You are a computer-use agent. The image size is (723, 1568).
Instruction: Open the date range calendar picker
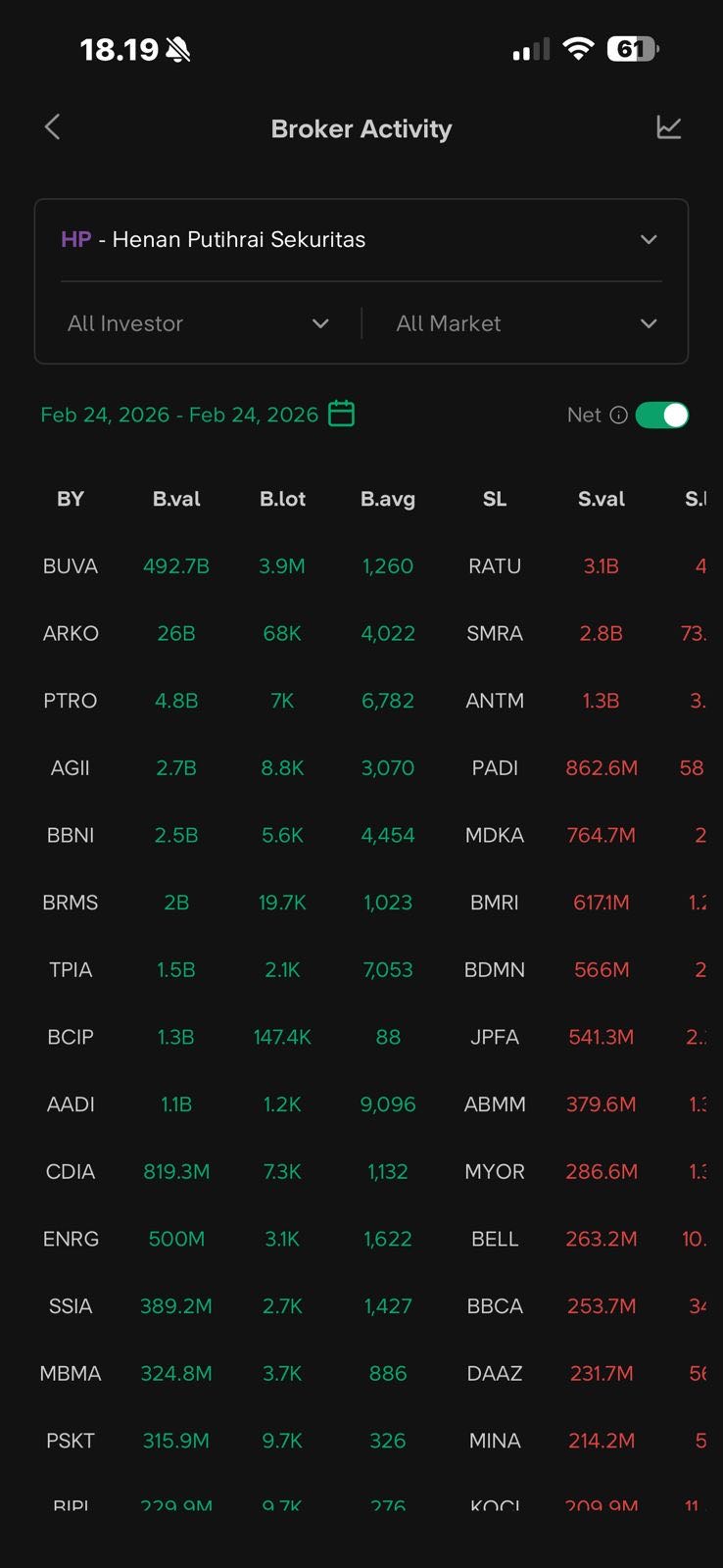click(x=341, y=415)
